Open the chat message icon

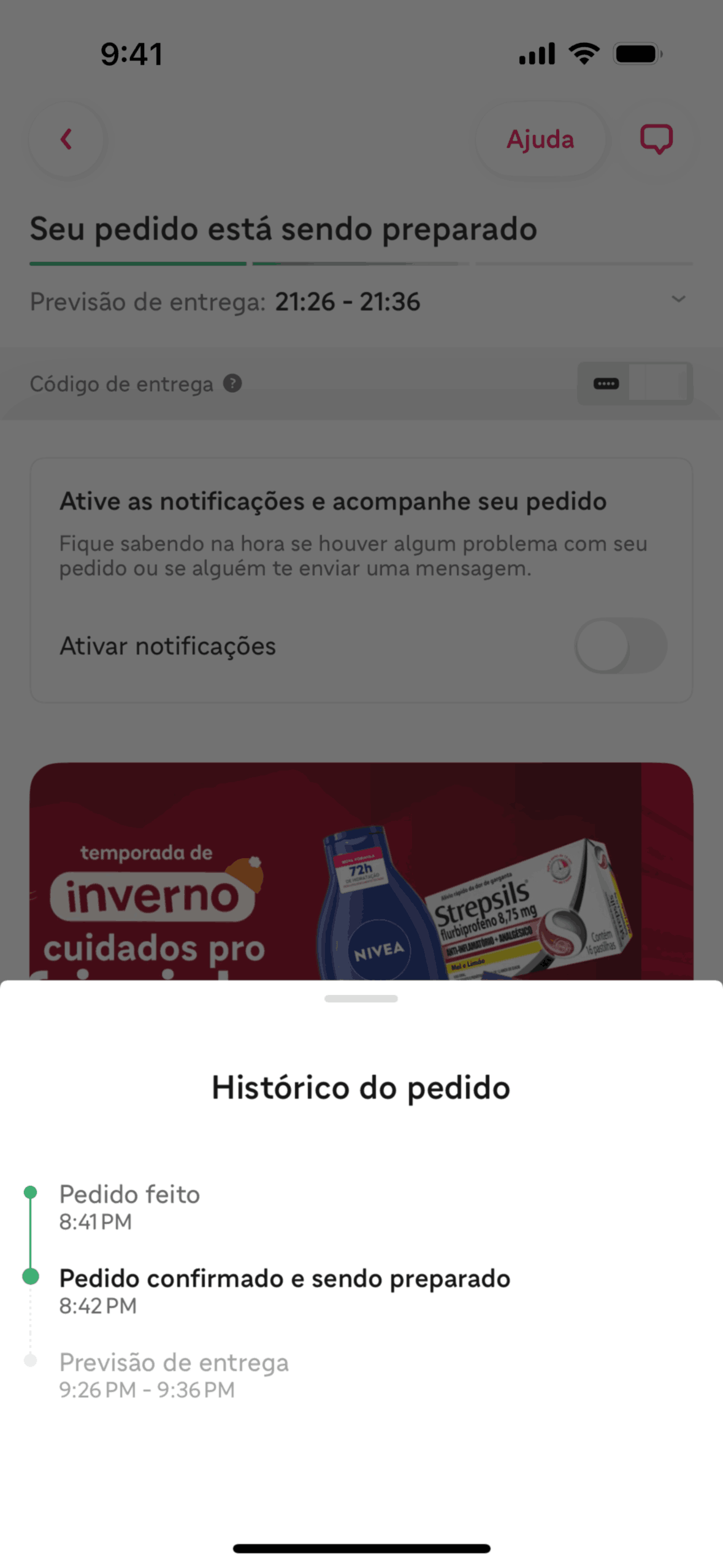coord(656,139)
